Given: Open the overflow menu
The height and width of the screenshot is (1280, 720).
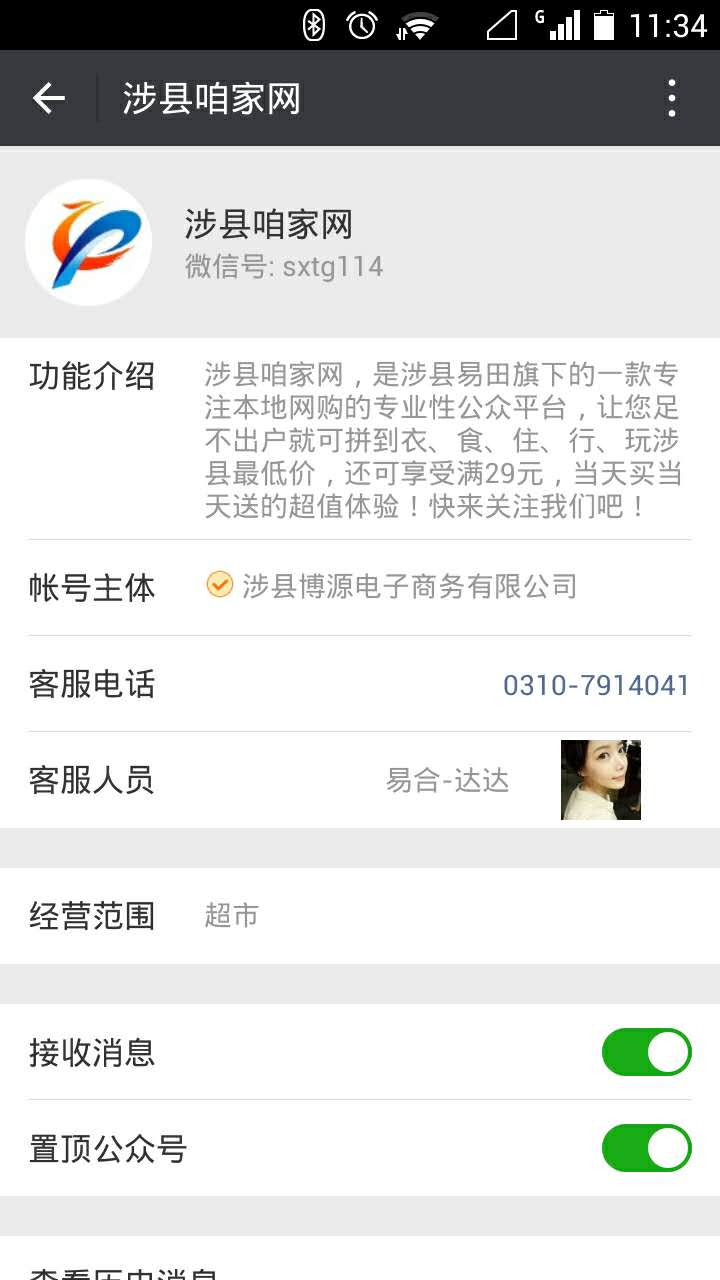Looking at the screenshot, I should (x=671, y=98).
